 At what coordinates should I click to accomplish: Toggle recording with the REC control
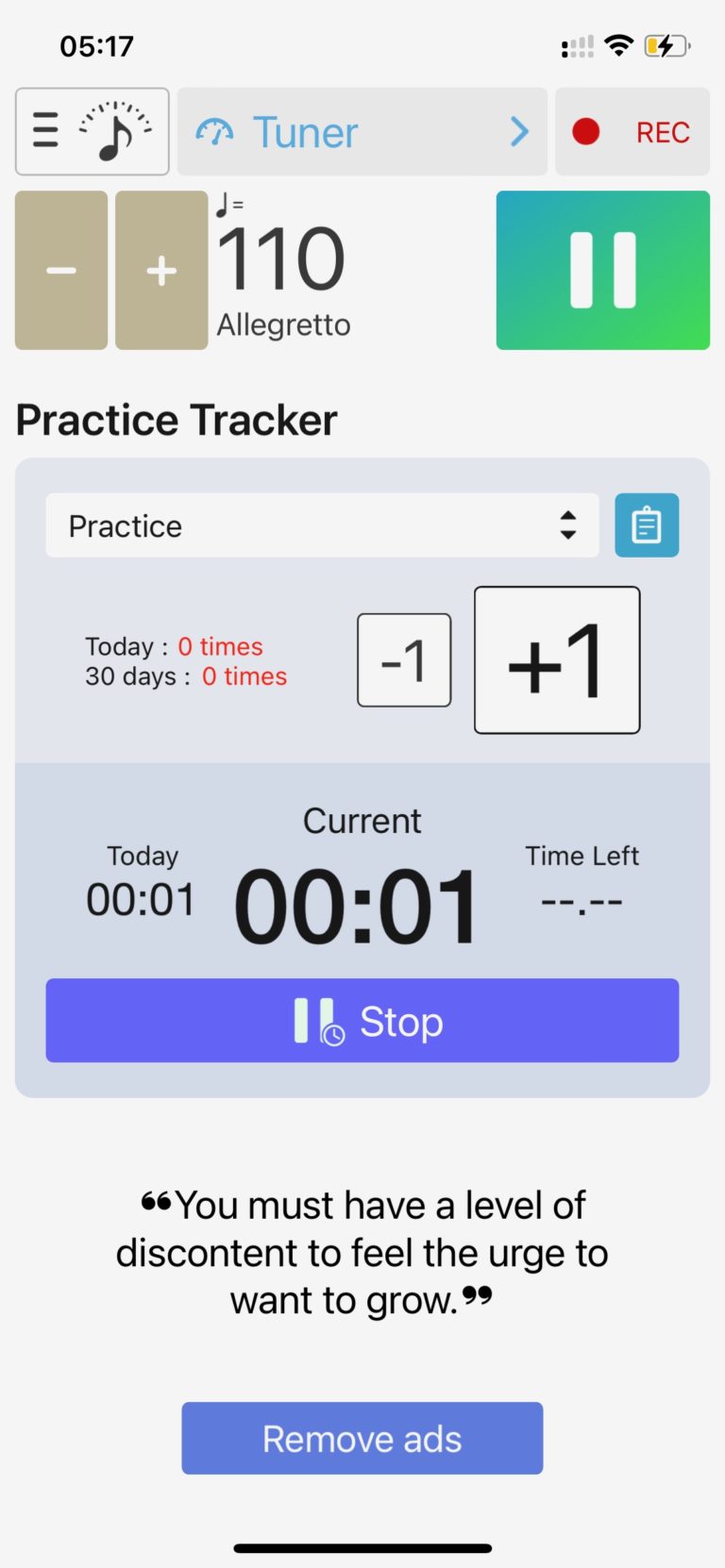pyautogui.click(x=662, y=132)
